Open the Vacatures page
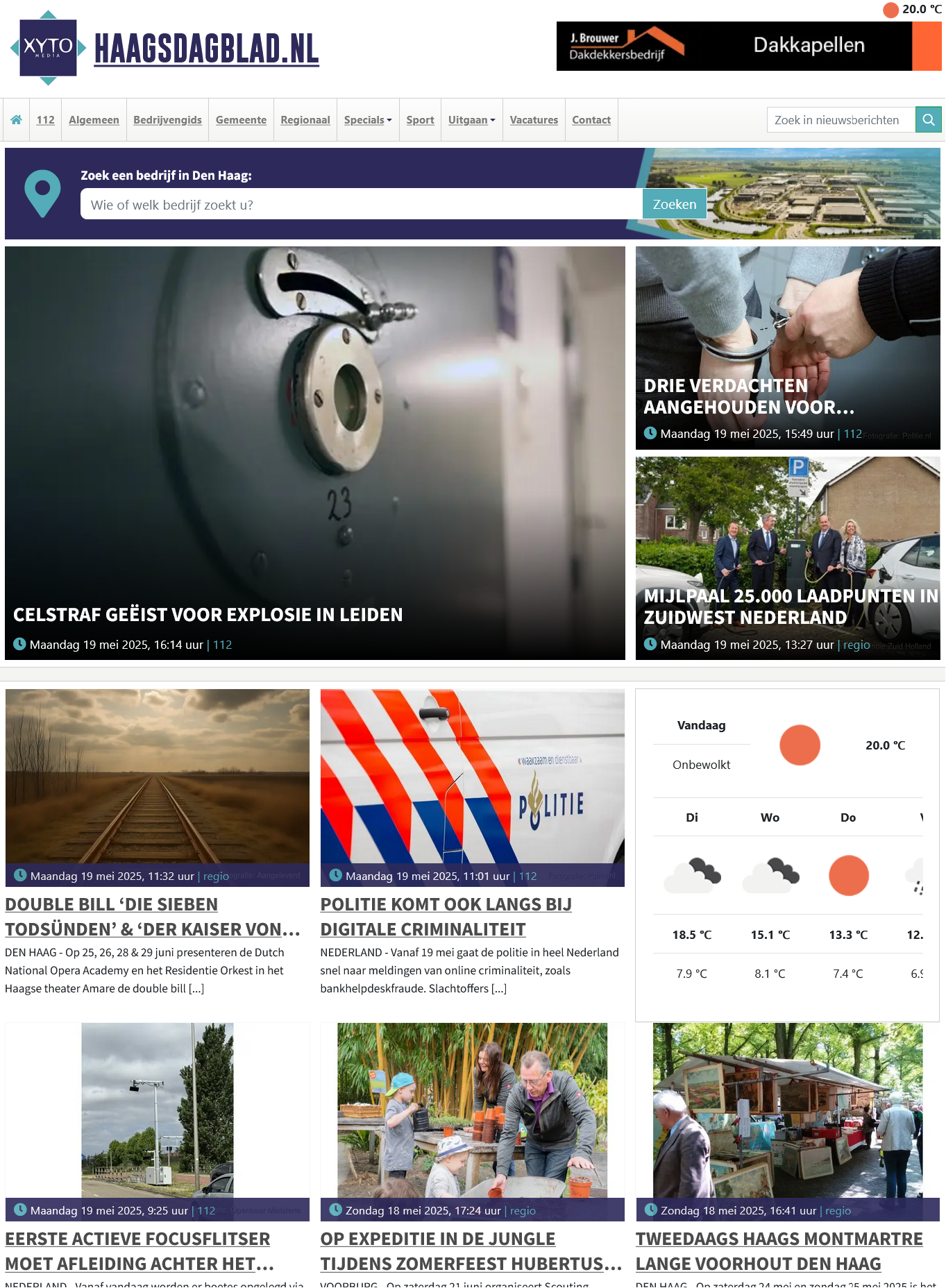Screen dimensions: 946x1288 pyautogui.click(x=534, y=120)
